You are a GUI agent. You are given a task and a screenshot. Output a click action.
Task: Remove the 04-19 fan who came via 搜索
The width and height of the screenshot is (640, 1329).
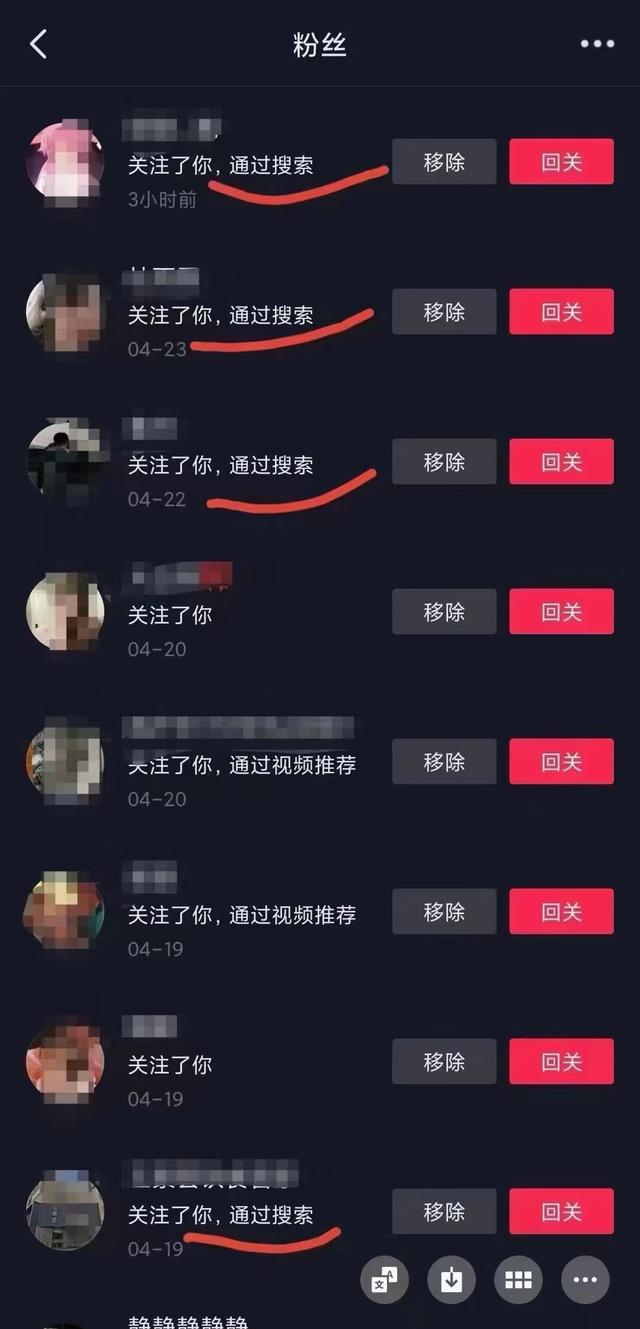tap(444, 1212)
